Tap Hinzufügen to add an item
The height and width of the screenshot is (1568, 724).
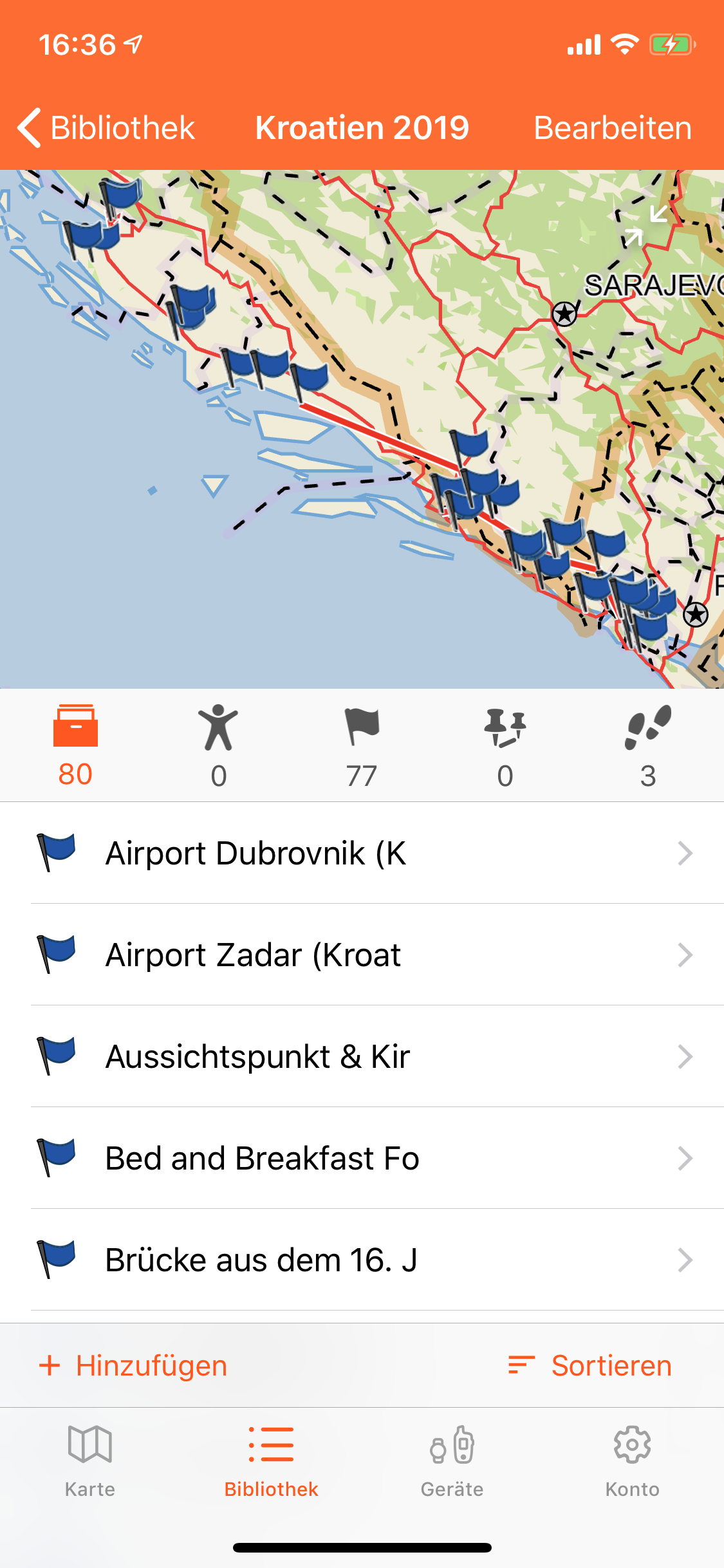[133, 1365]
